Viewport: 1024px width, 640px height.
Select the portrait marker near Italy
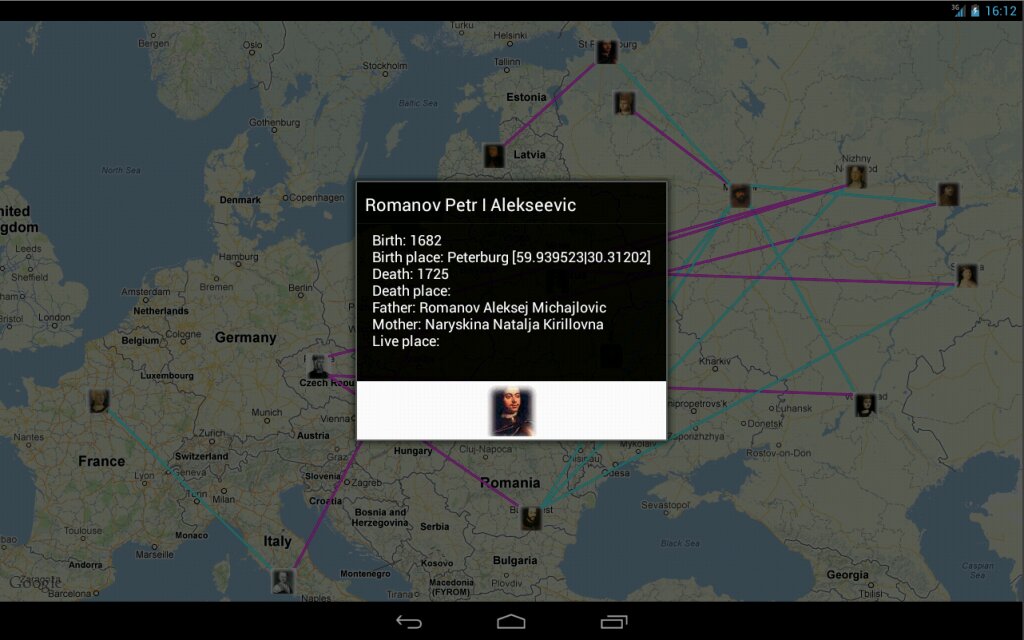pos(283,581)
